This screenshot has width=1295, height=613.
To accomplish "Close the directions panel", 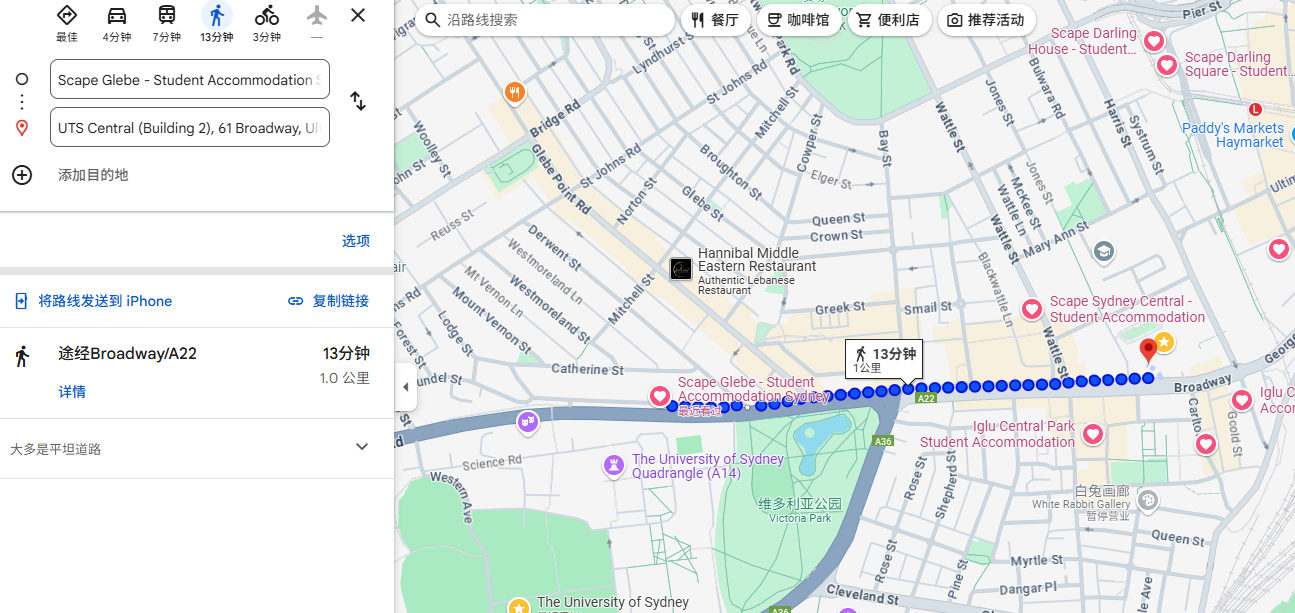I will coord(358,15).
